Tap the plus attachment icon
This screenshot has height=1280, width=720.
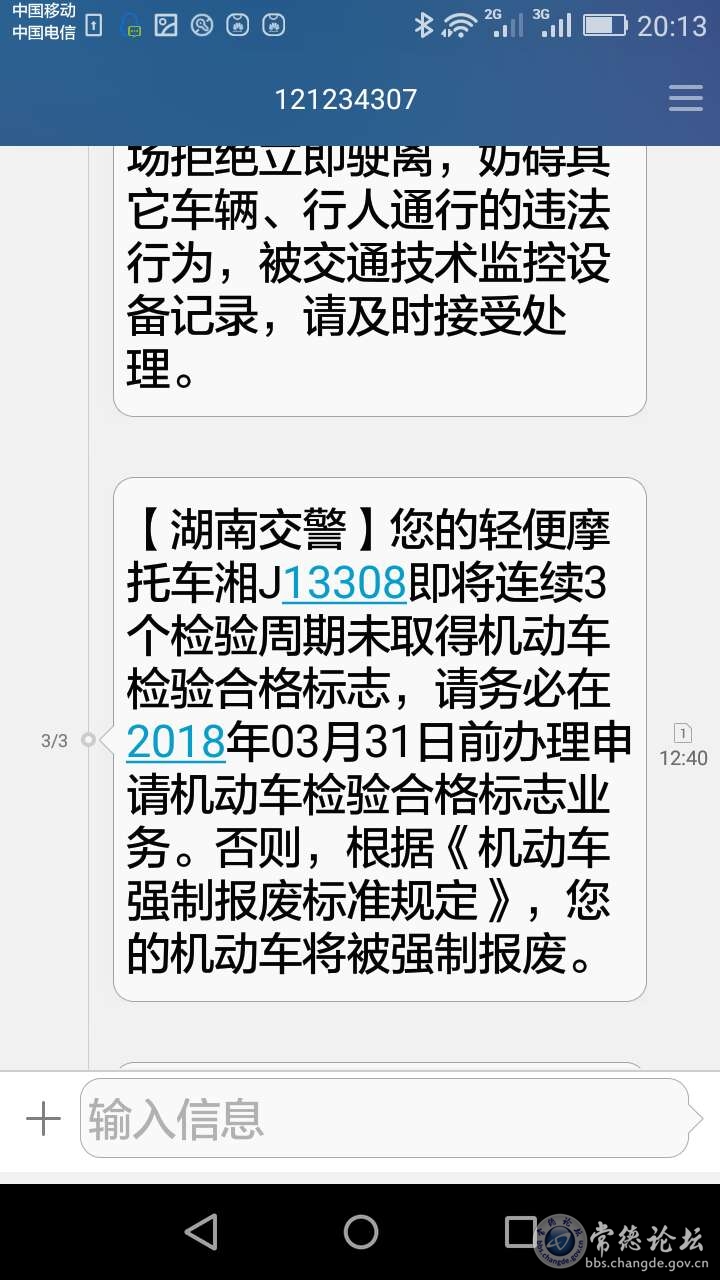tap(43, 1118)
